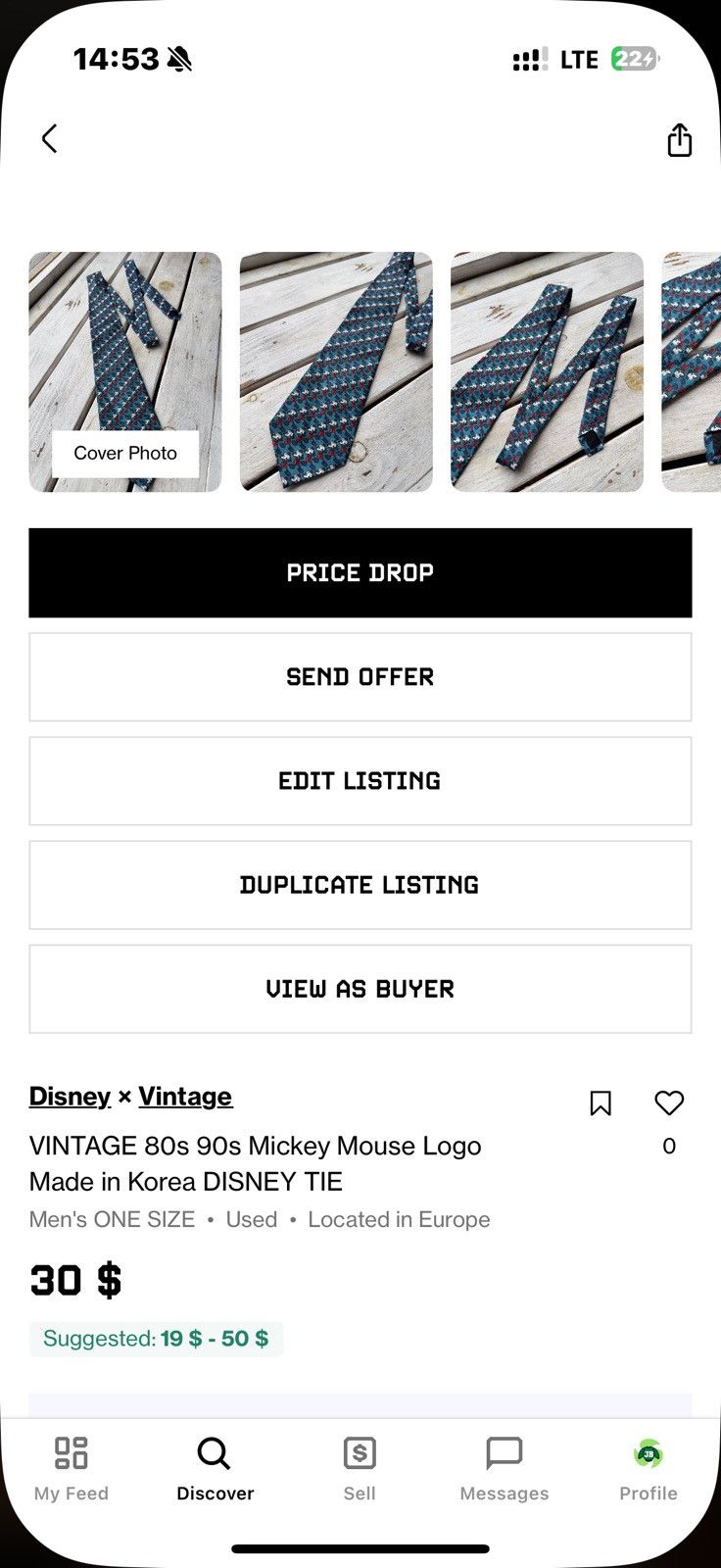Open the Messages tab
721x1568 pixels.
tap(505, 1468)
